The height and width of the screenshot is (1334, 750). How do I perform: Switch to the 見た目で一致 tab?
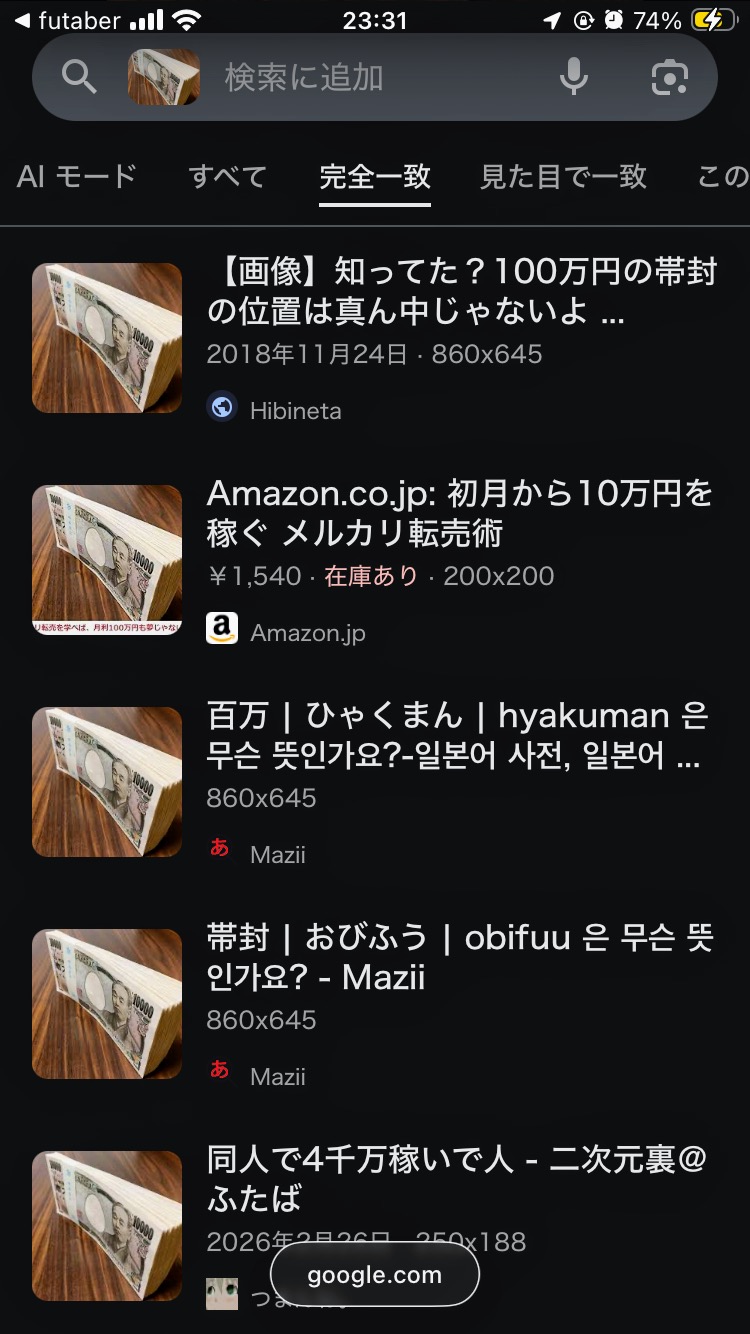click(563, 177)
